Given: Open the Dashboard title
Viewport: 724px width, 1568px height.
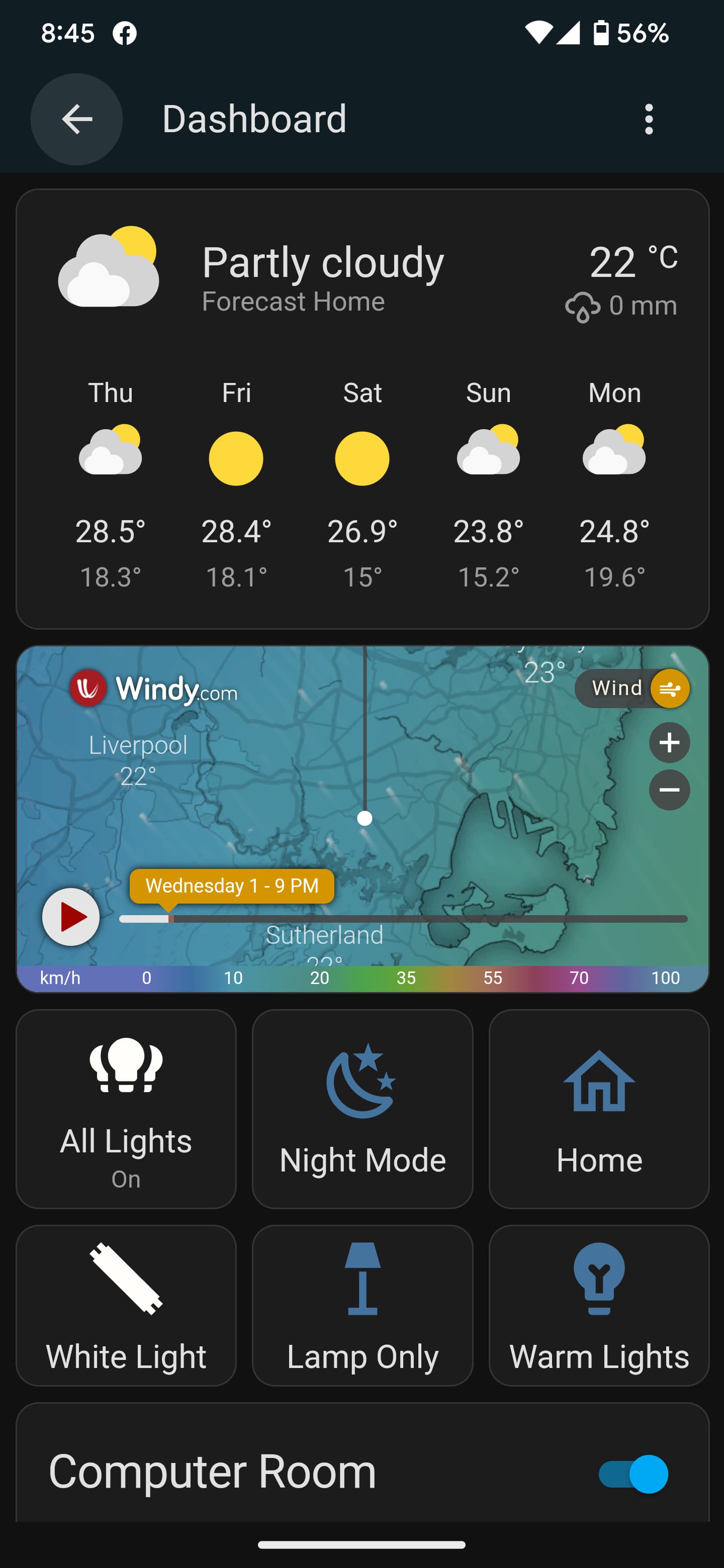Looking at the screenshot, I should pyautogui.click(x=254, y=119).
